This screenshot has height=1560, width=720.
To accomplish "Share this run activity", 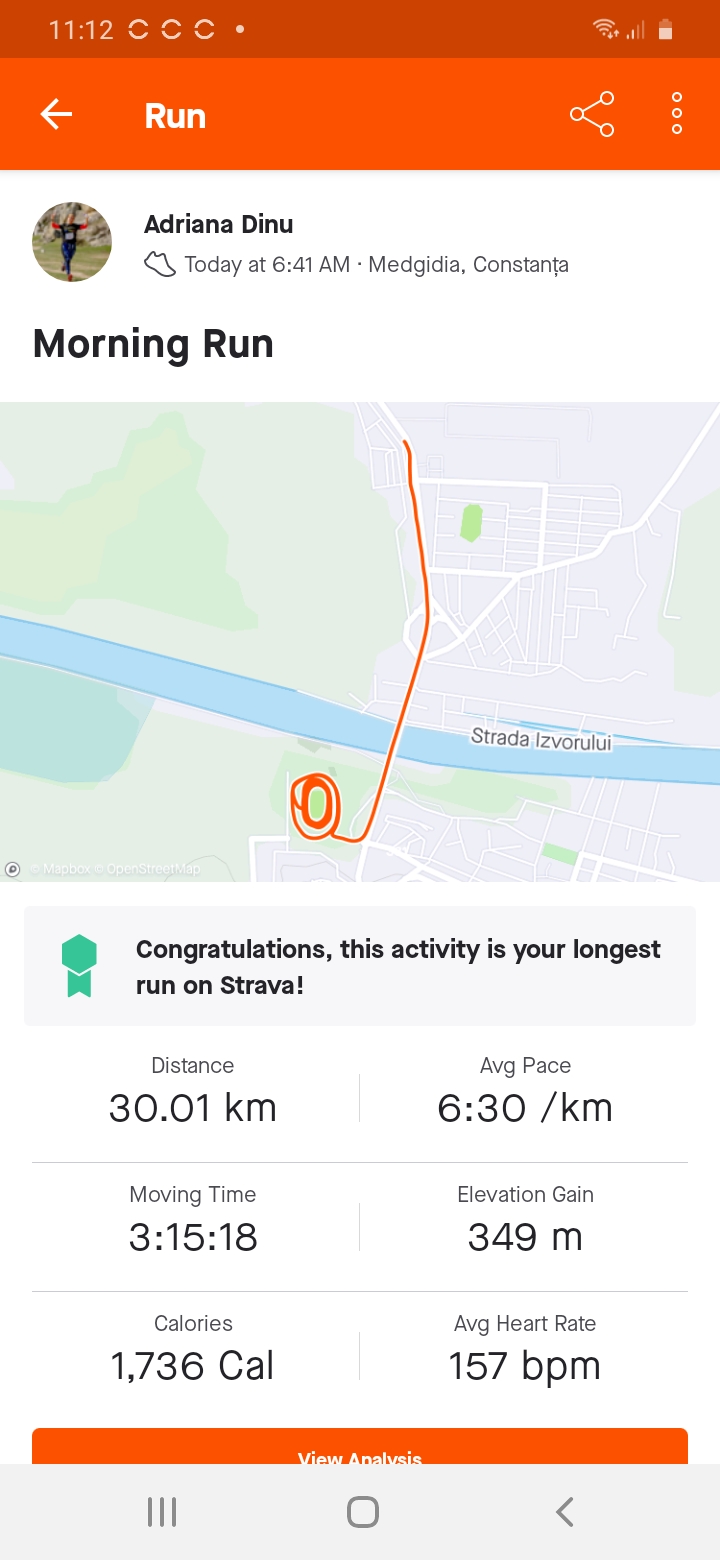I will coord(592,115).
